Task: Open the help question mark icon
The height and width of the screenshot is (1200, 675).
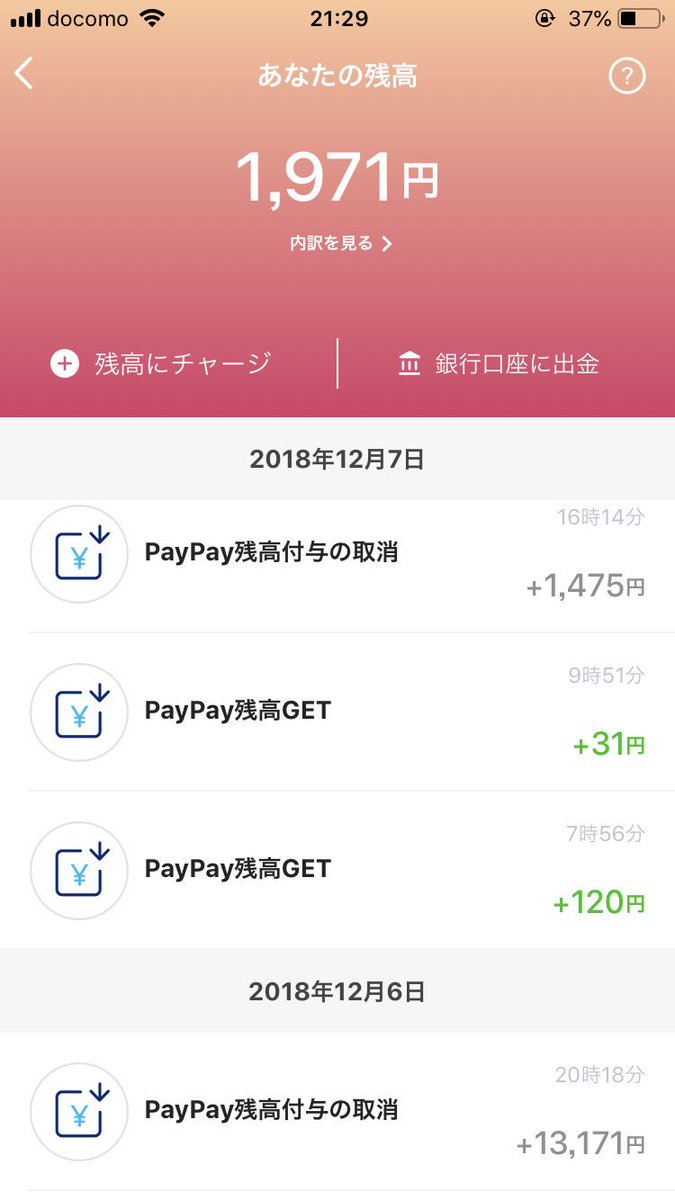Action: [x=627, y=76]
